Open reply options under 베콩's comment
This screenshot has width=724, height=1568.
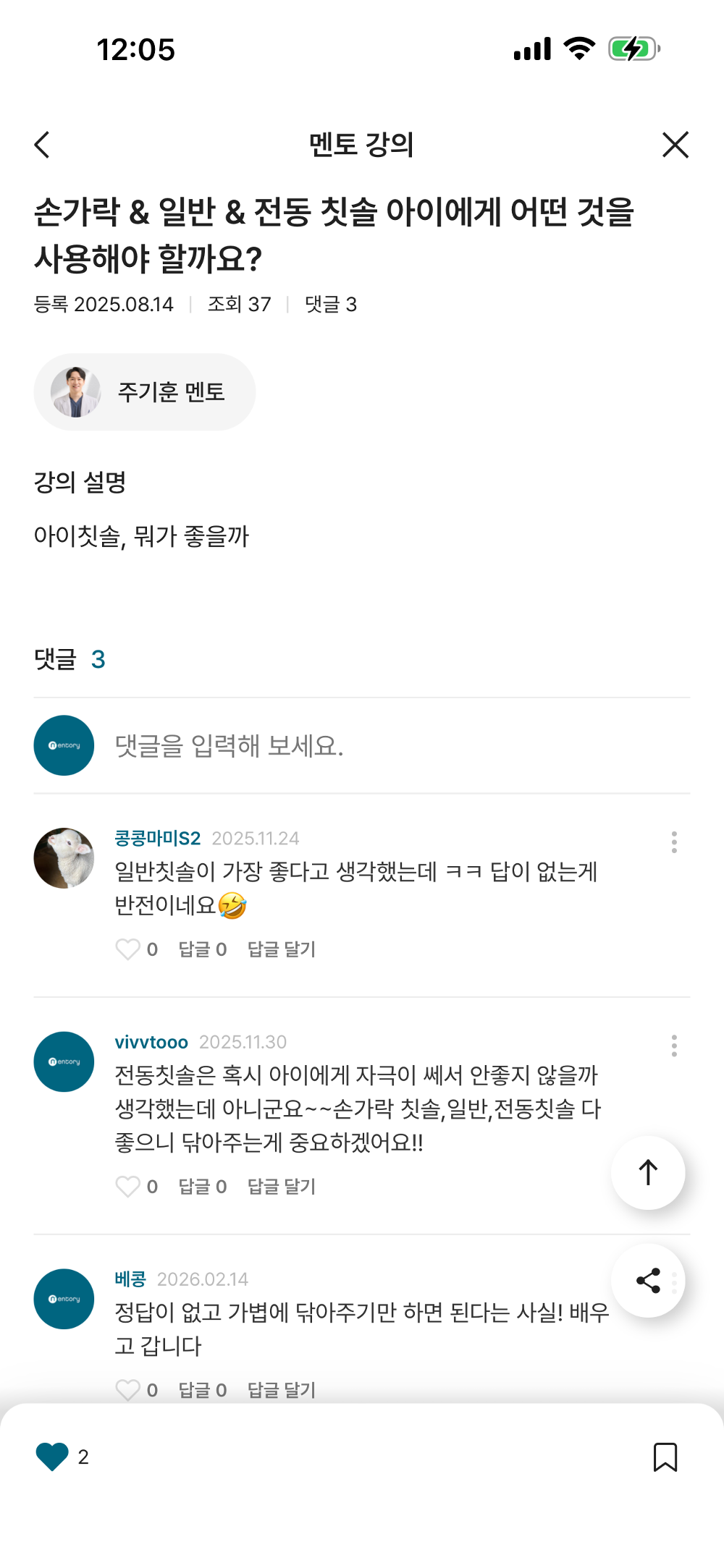pos(282,1389)
